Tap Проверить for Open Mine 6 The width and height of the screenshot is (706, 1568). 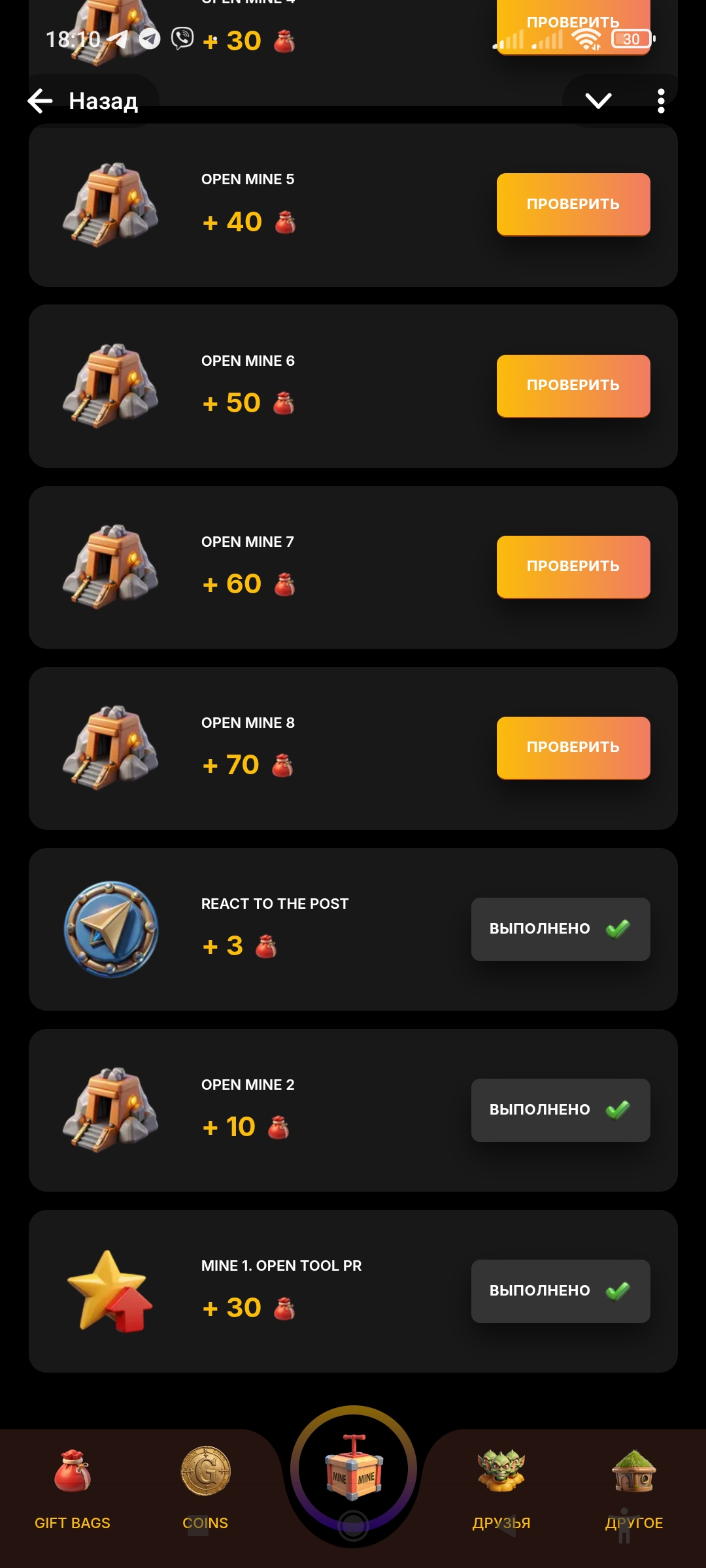573,385
